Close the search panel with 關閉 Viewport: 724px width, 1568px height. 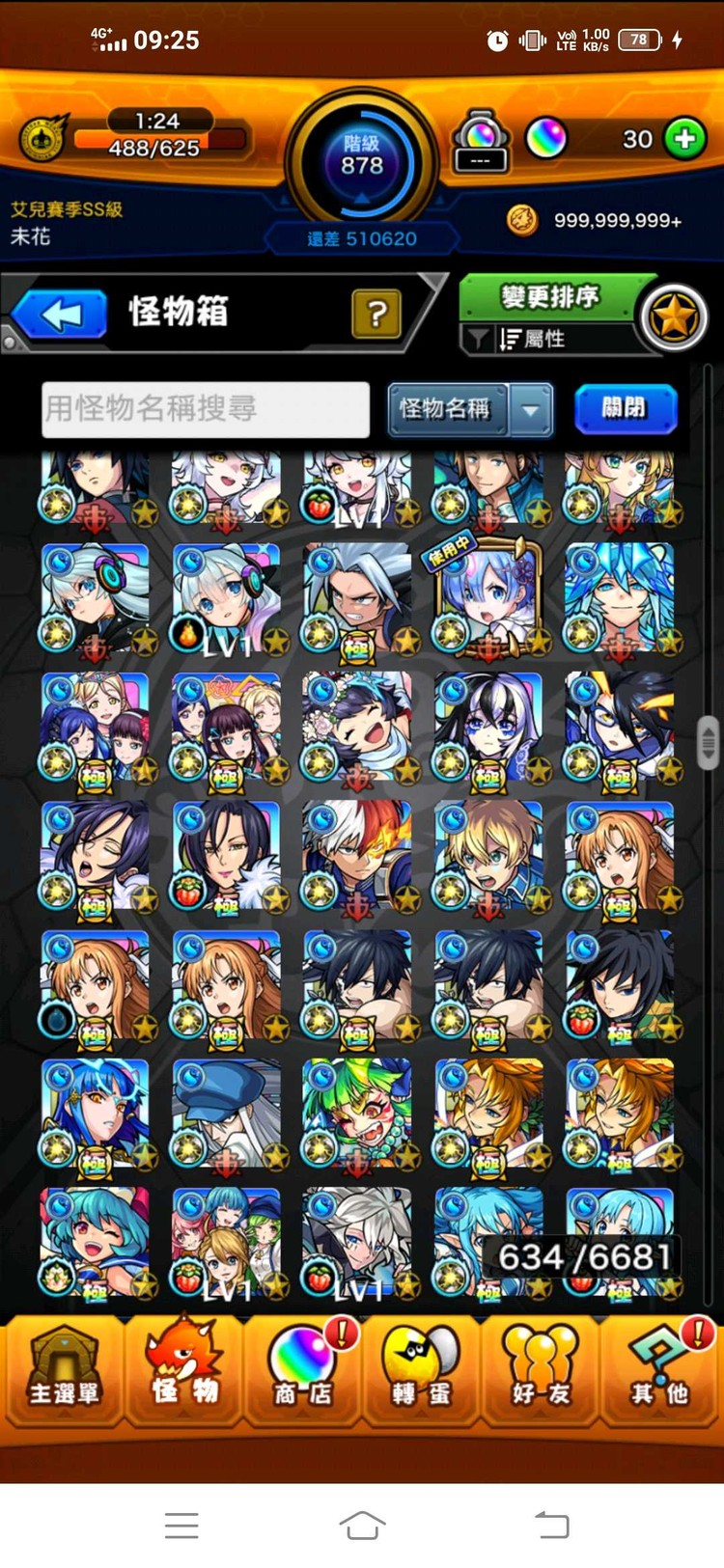tap(625, 408)
